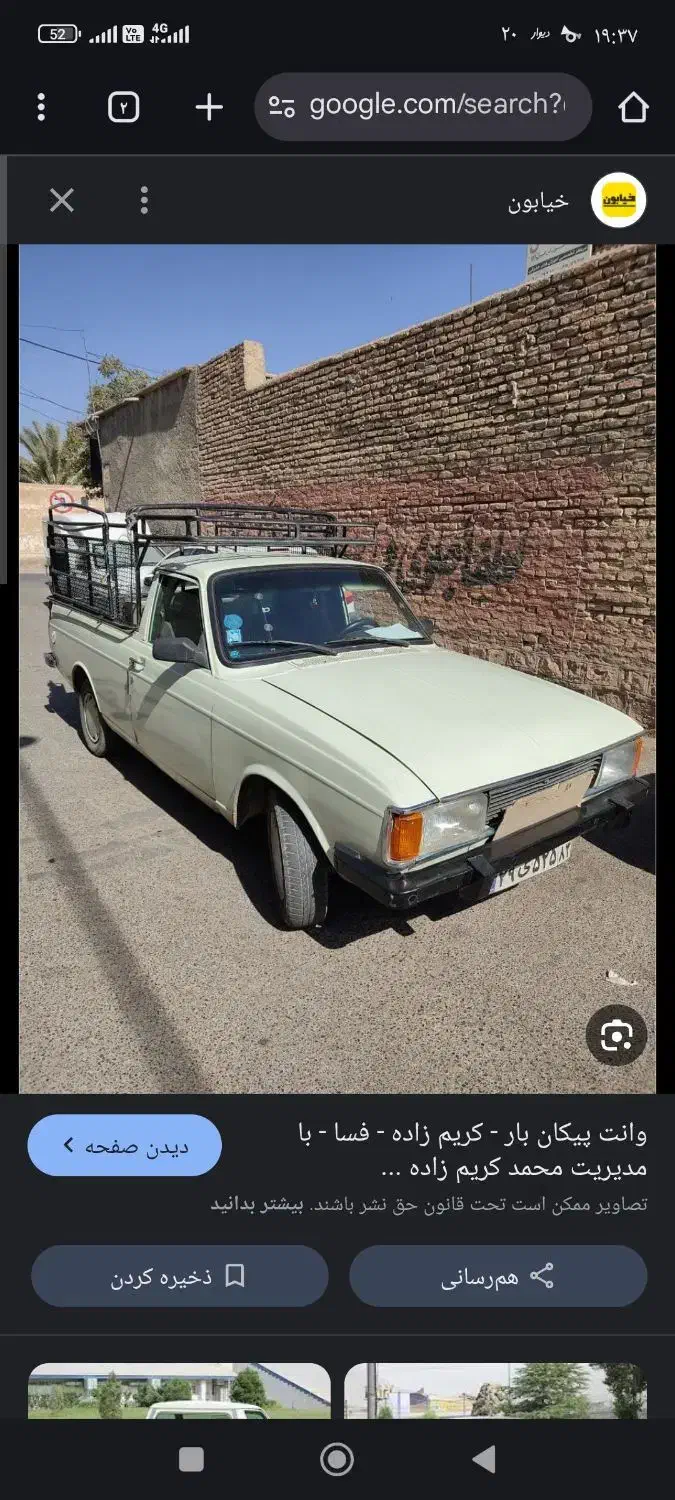Return to the phone's home screen
675x1500 pixels.
[337, 1460]
